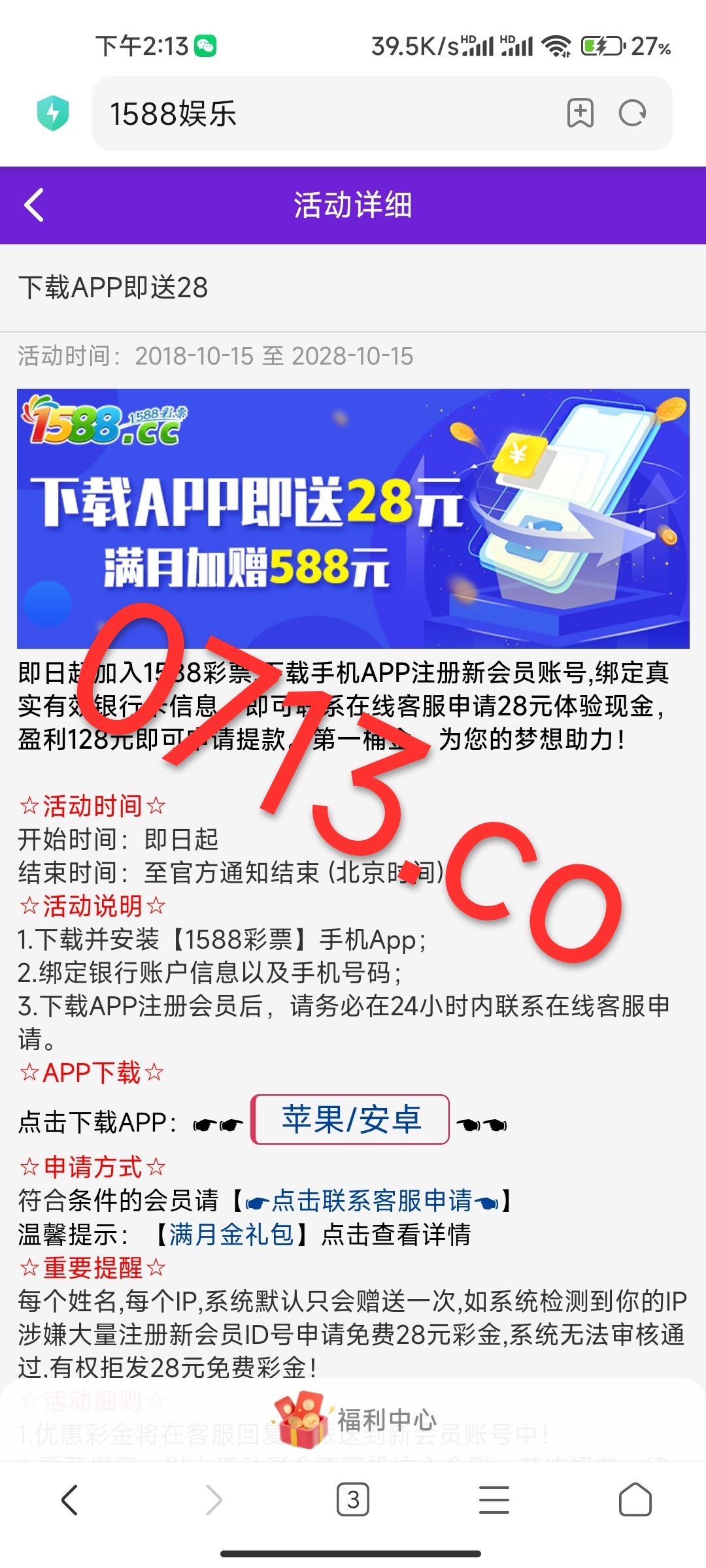Image resolution: width=706 pixels, height=1568 pixels.
Task: Tap the 1588娱乐 address bar
Action: pos(327,114)
